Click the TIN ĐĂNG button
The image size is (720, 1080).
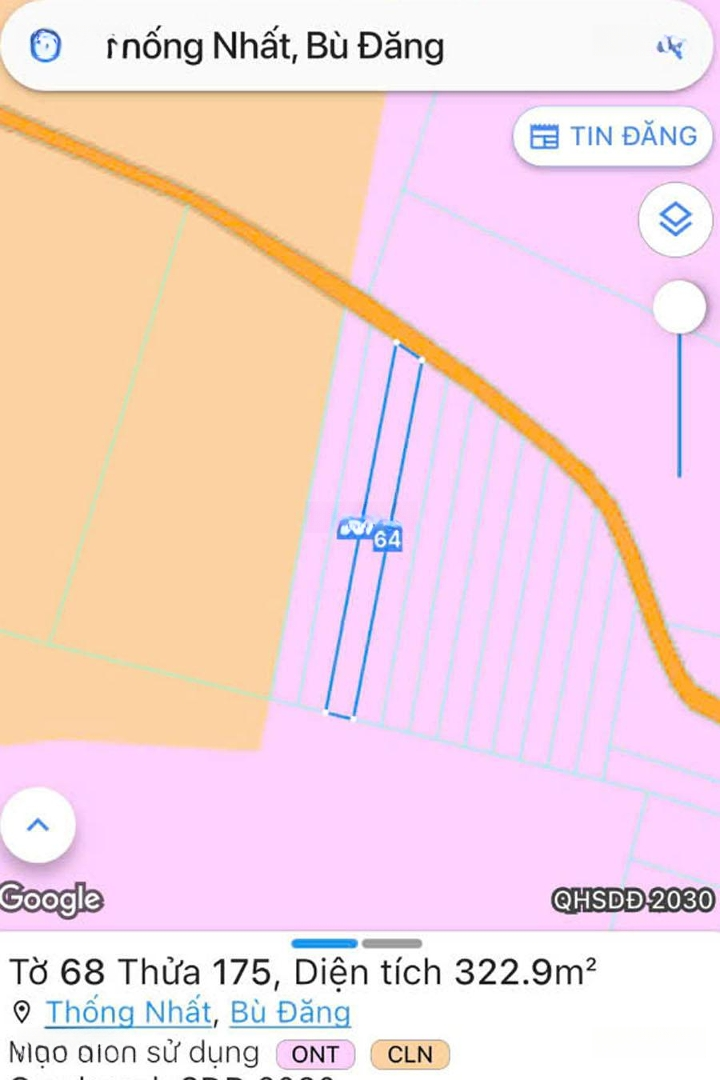612,136
